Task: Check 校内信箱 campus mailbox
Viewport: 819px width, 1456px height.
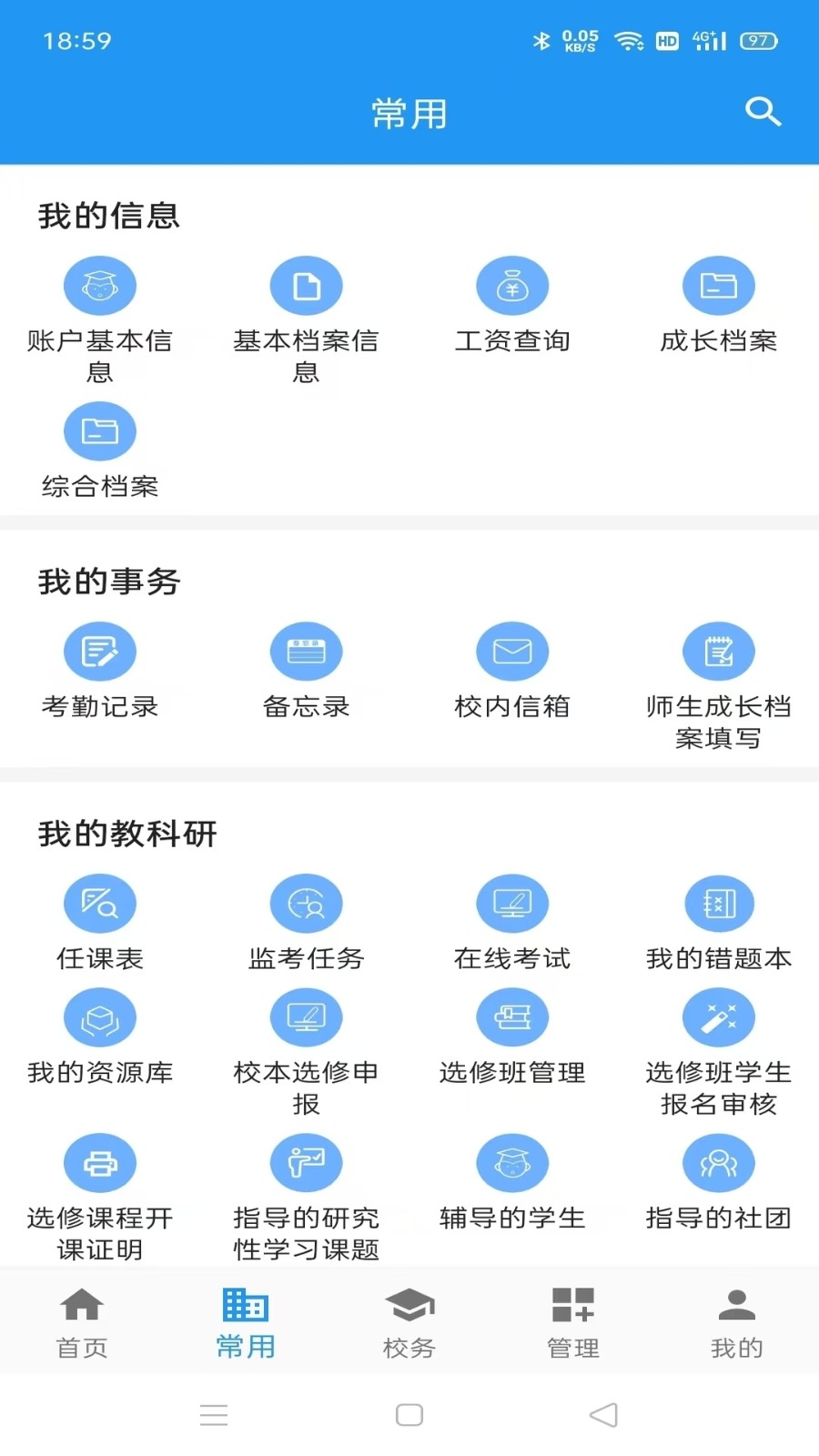Action: tap(512, 671)
